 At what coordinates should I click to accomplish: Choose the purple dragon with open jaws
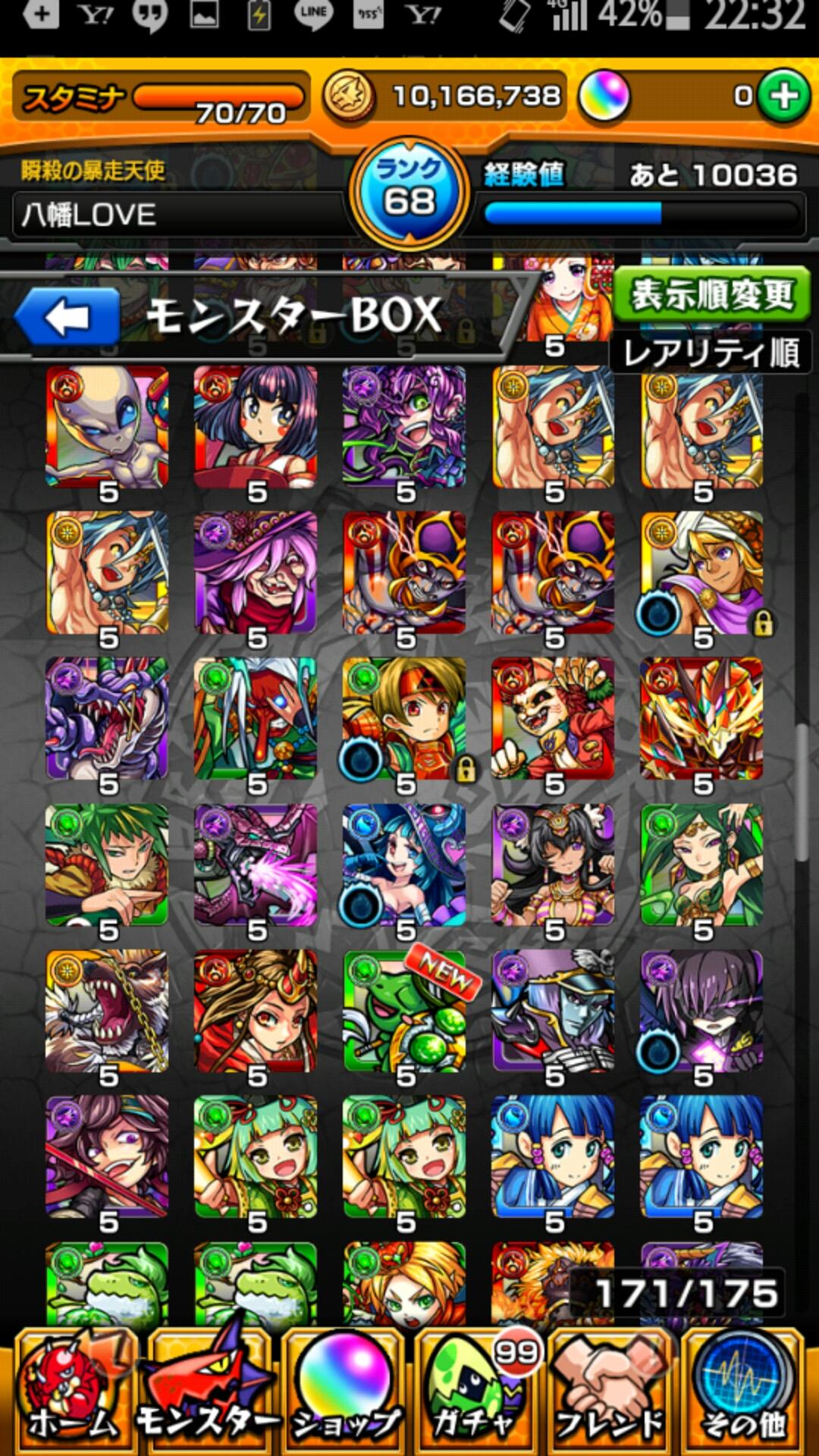tap(107, 718)
